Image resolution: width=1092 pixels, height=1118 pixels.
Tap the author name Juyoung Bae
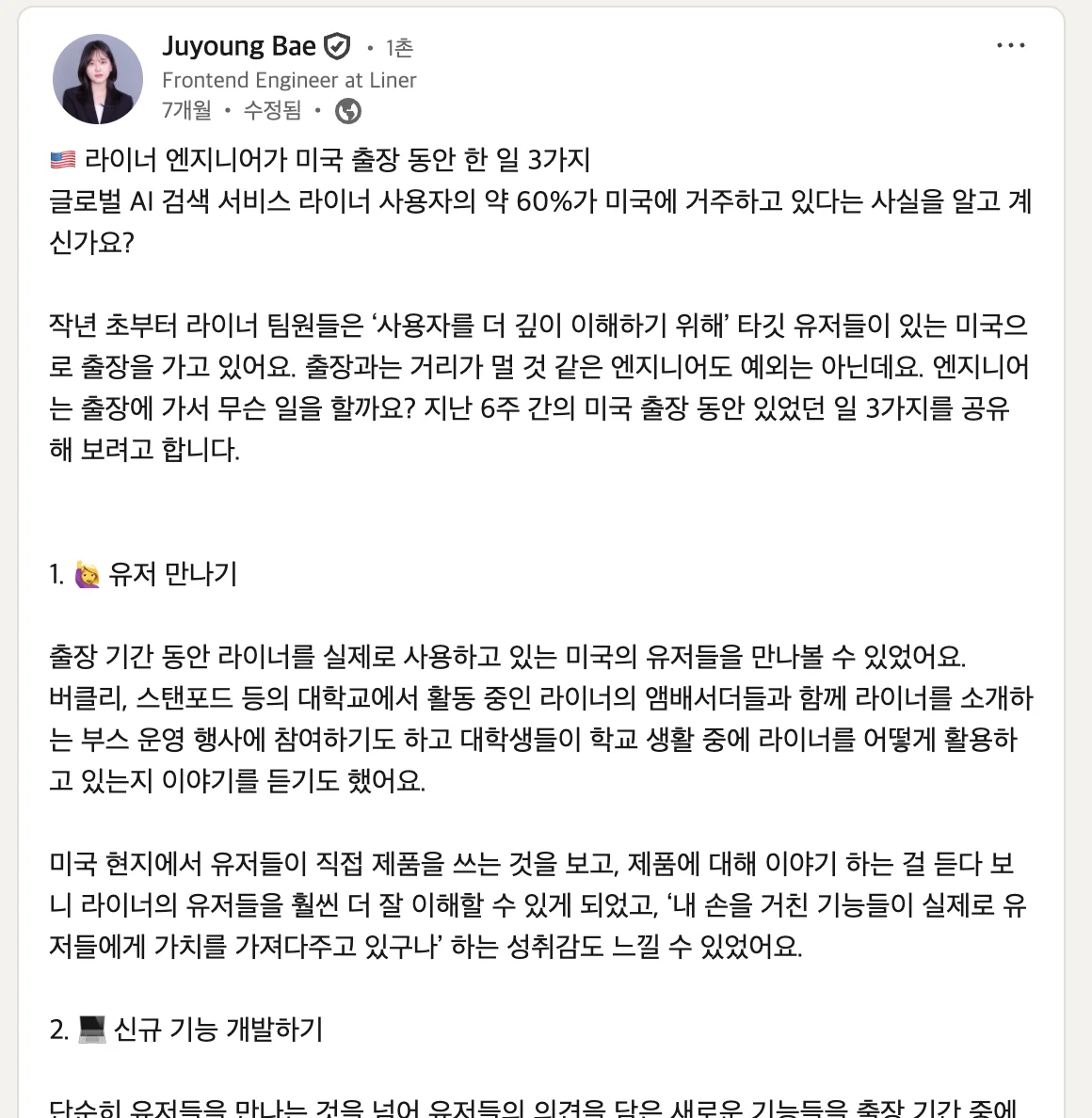tap(239, 46)
